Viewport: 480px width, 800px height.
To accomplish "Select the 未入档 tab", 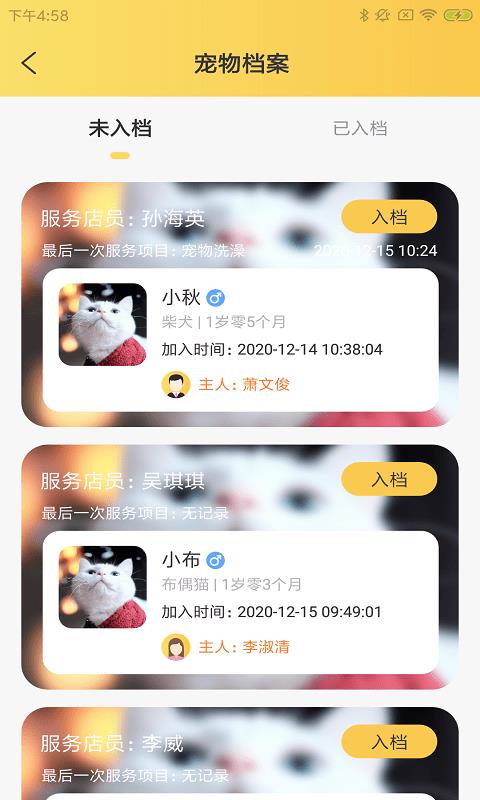I will 120,128.
